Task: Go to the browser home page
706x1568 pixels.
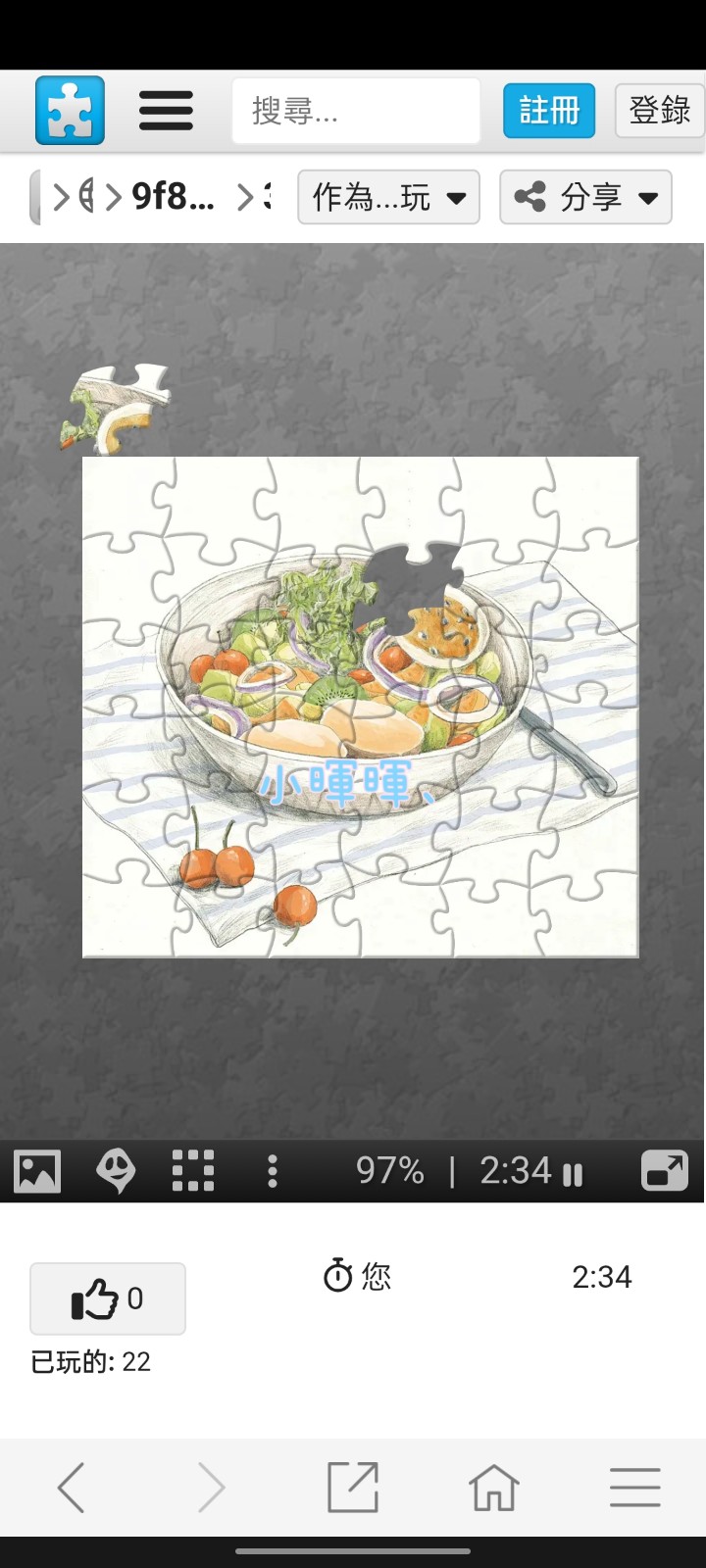Action: click(494, 1488)
